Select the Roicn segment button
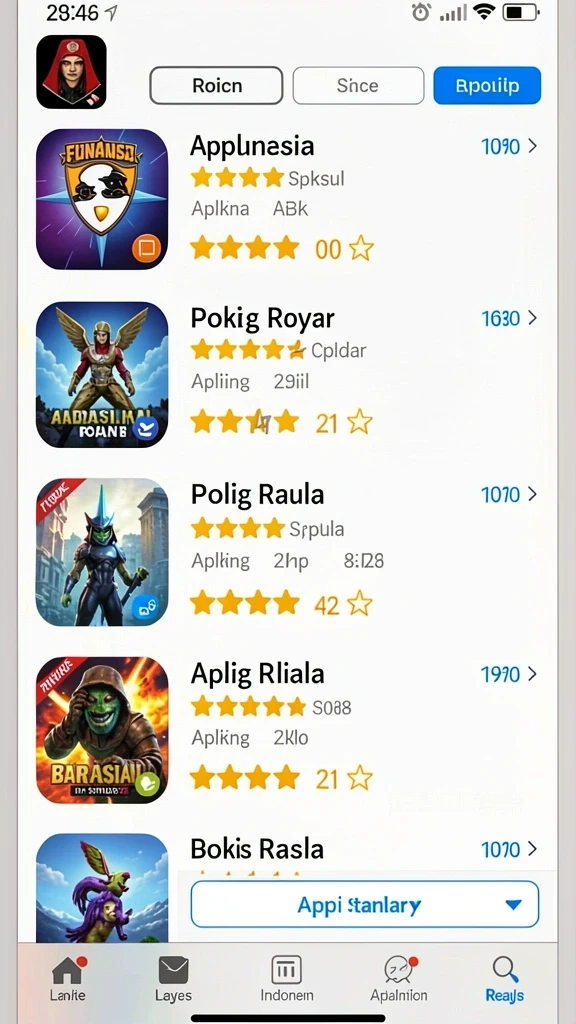576x1024 pixels. [216, 86]
